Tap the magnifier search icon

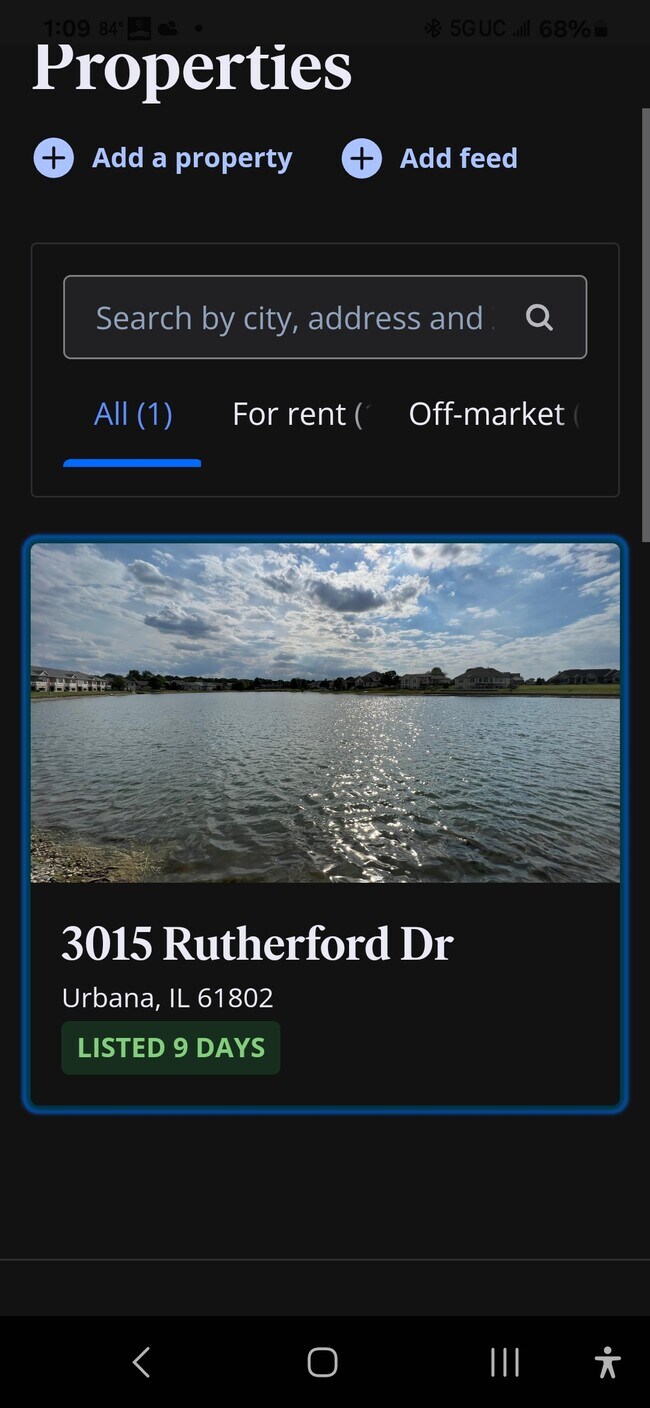coord(540,318)
